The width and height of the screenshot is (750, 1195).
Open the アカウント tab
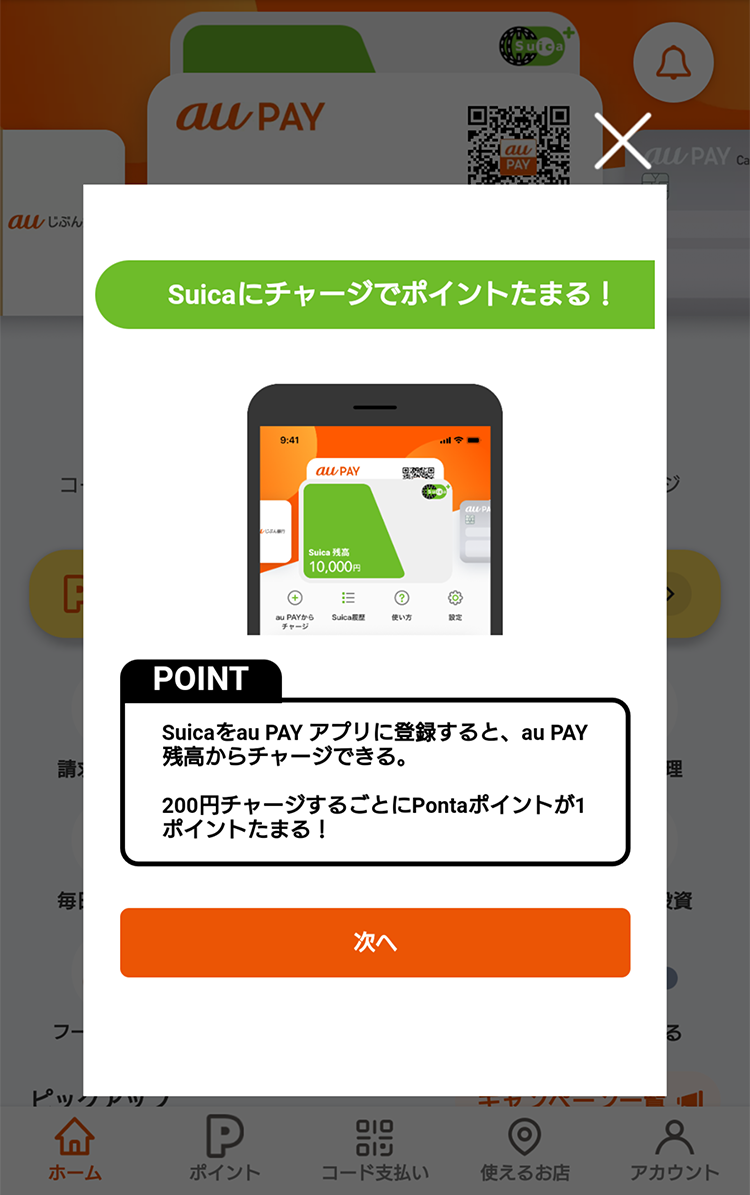pyautogui.click(x=675, y=1150)
